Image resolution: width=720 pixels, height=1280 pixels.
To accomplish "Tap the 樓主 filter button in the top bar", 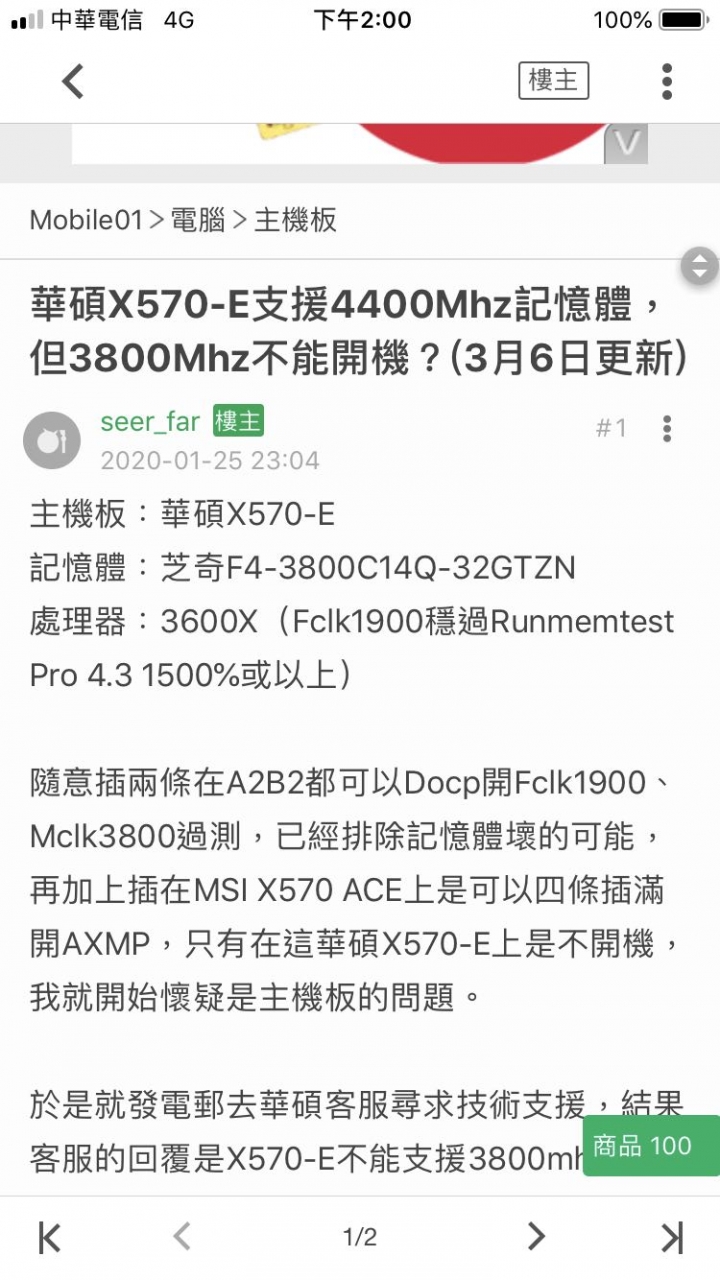I will (x=553, y=81).
